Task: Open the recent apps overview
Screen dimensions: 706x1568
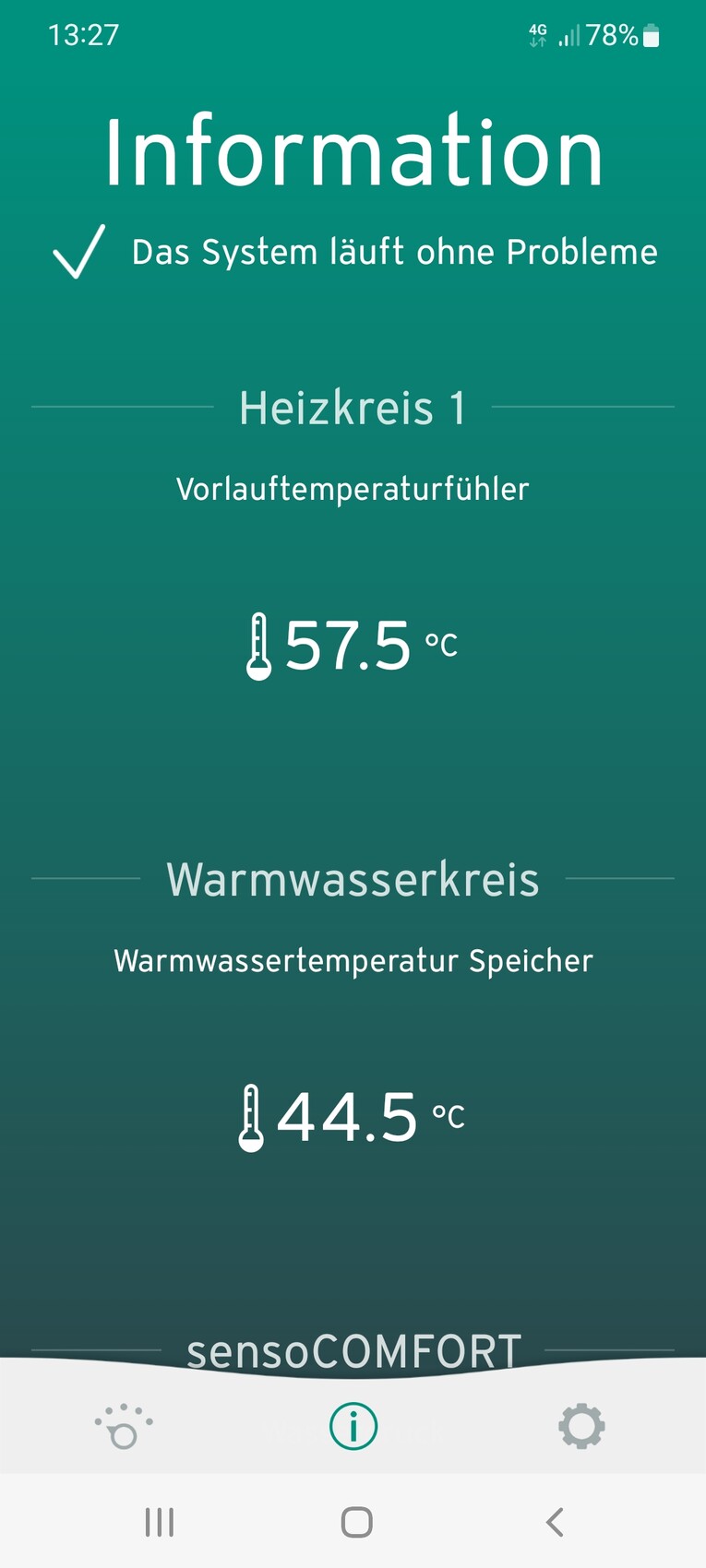Action: click(160, 1522)
